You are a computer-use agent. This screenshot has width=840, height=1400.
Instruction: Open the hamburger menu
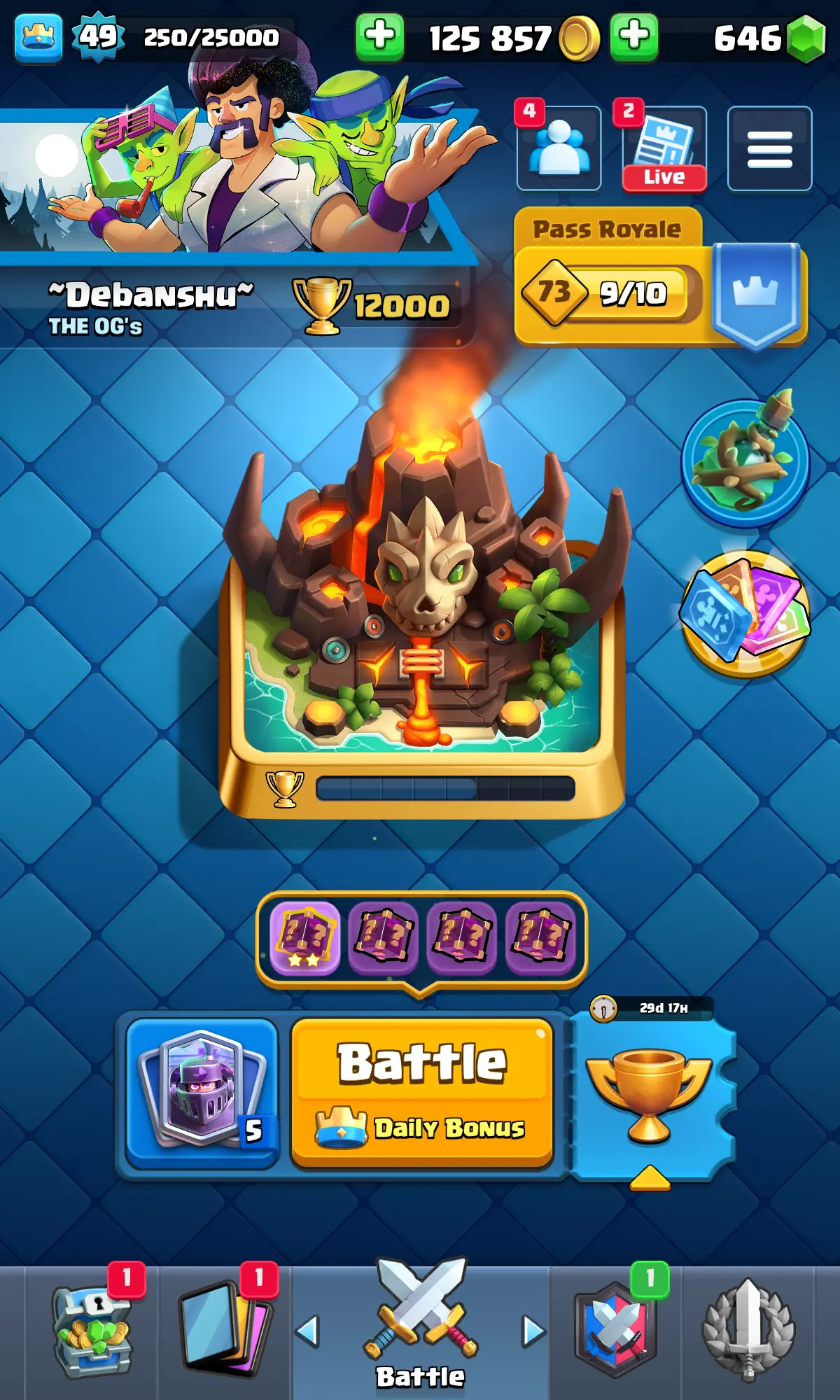(x=769, y=148)
